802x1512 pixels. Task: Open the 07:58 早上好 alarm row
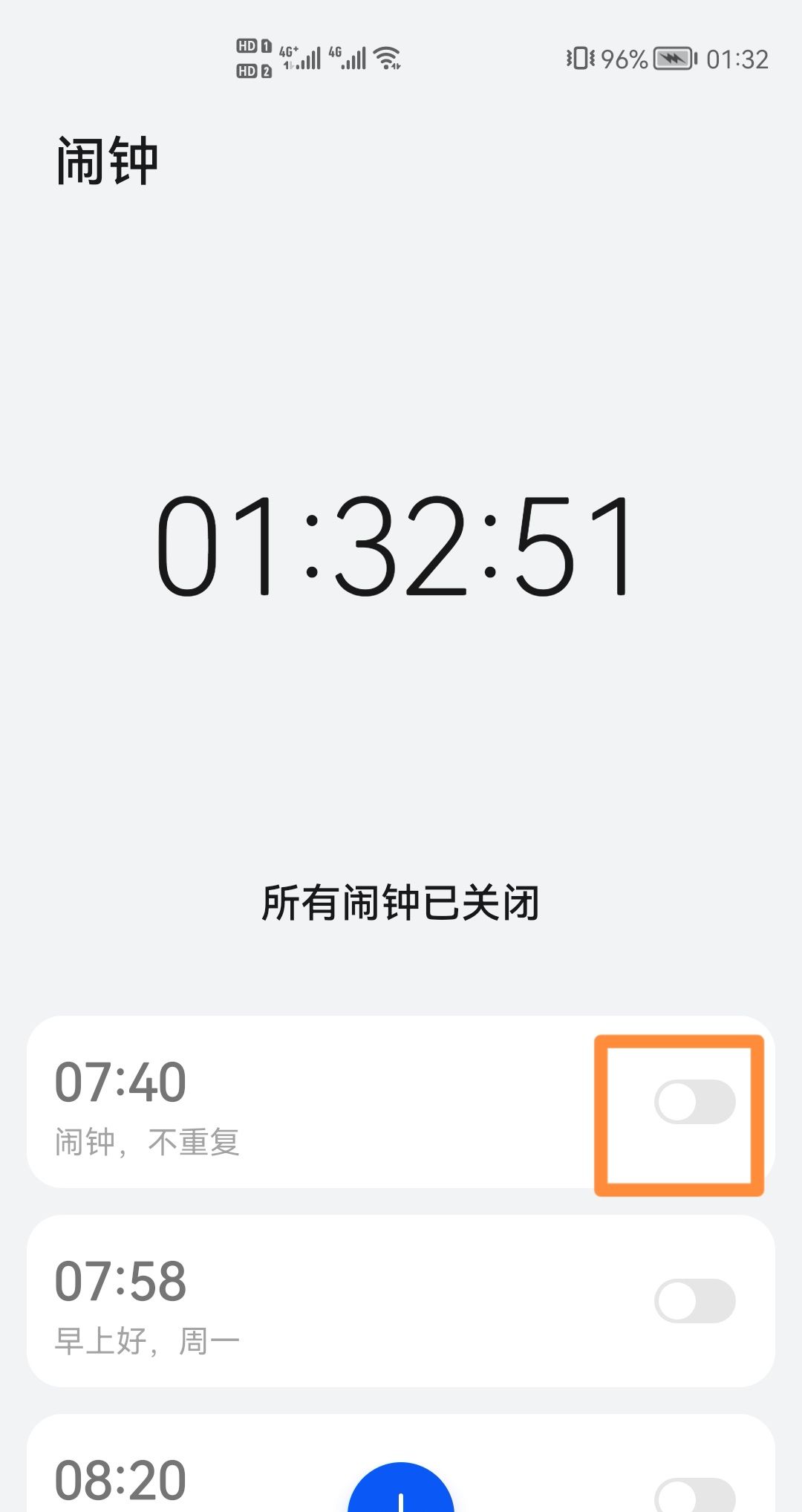click(x=297, y=1300)
